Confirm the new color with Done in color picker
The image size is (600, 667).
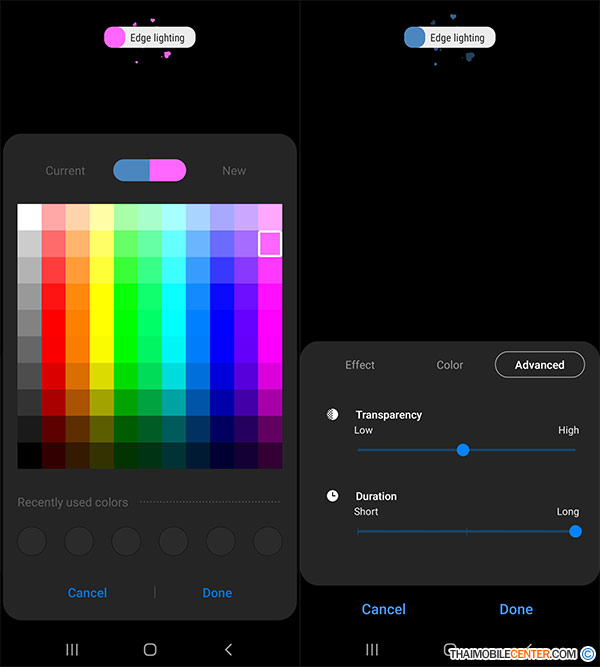(x=217, y=593)
